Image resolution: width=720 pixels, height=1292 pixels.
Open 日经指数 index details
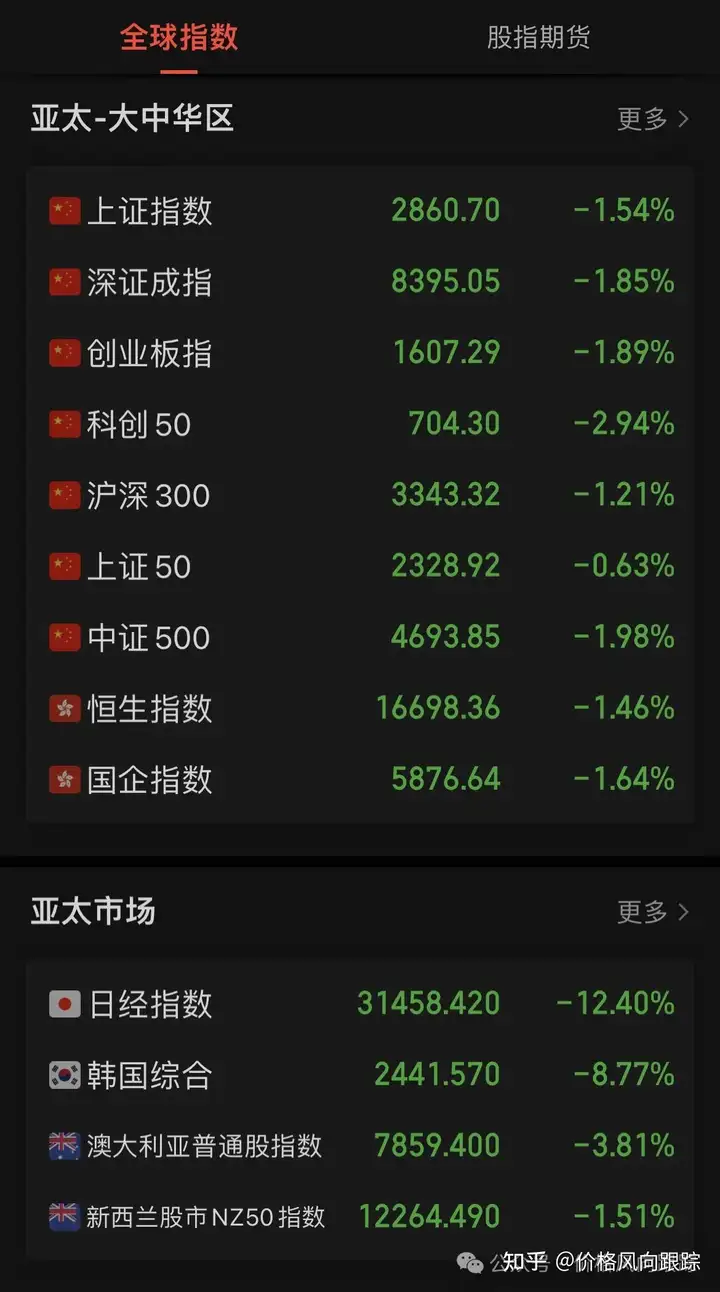coord(360,1003)
